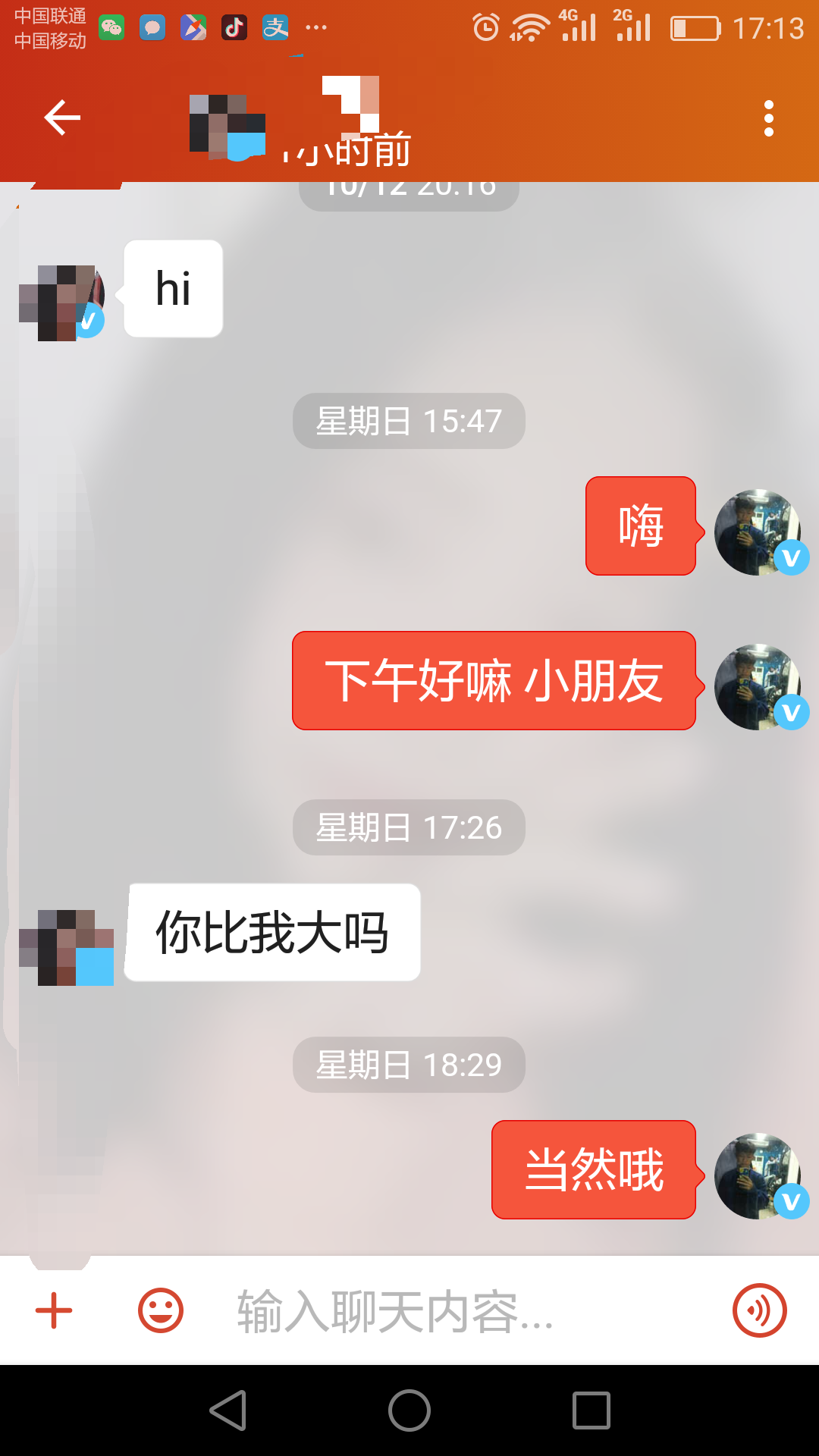819x1456 pixels.
Task: Switch to voice message input
Action: click(x=760, y=1310)
